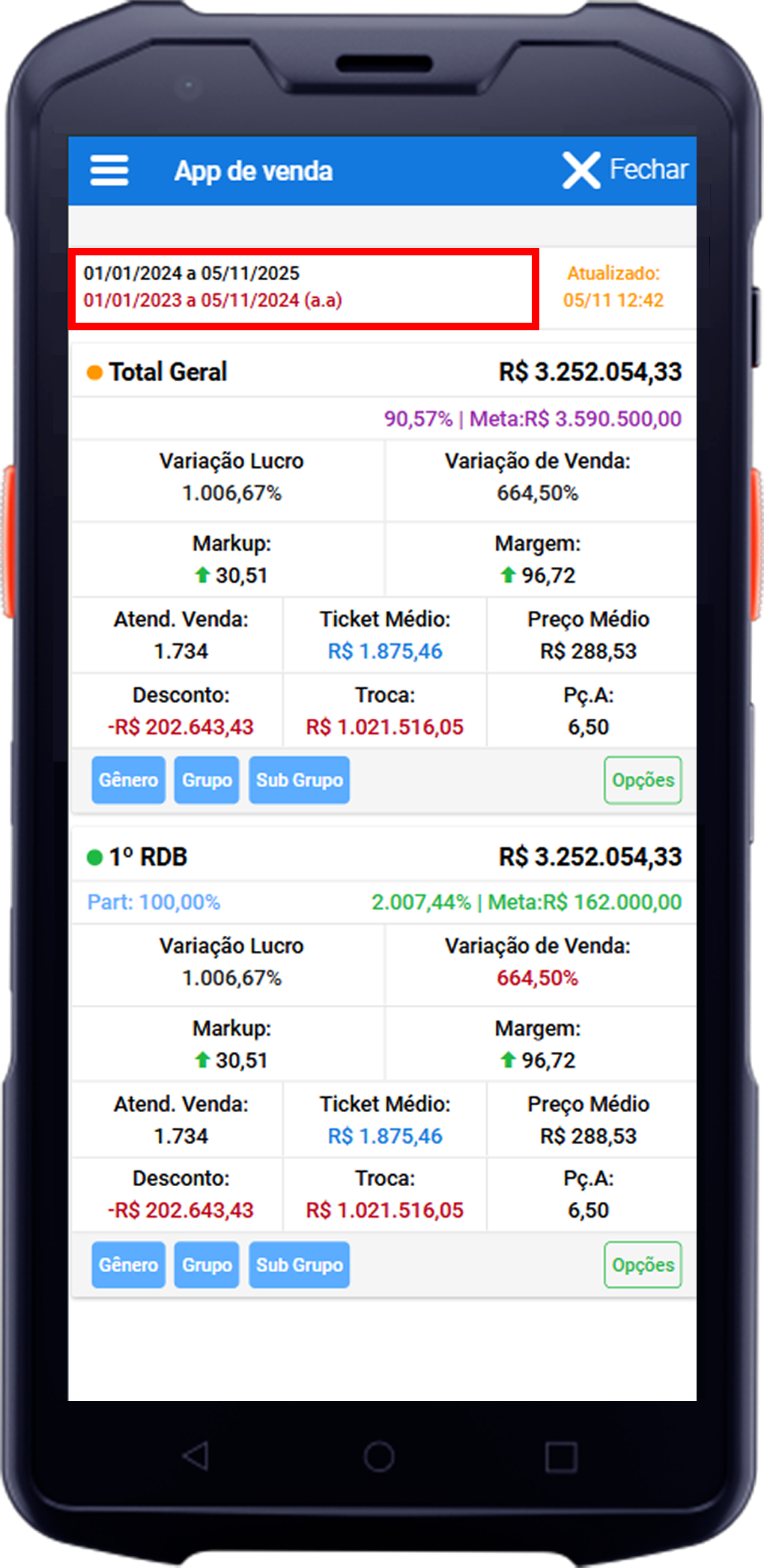The image size is (764, 1568).
Task: Go back with the system back button
Action: tap(196, 1456)
